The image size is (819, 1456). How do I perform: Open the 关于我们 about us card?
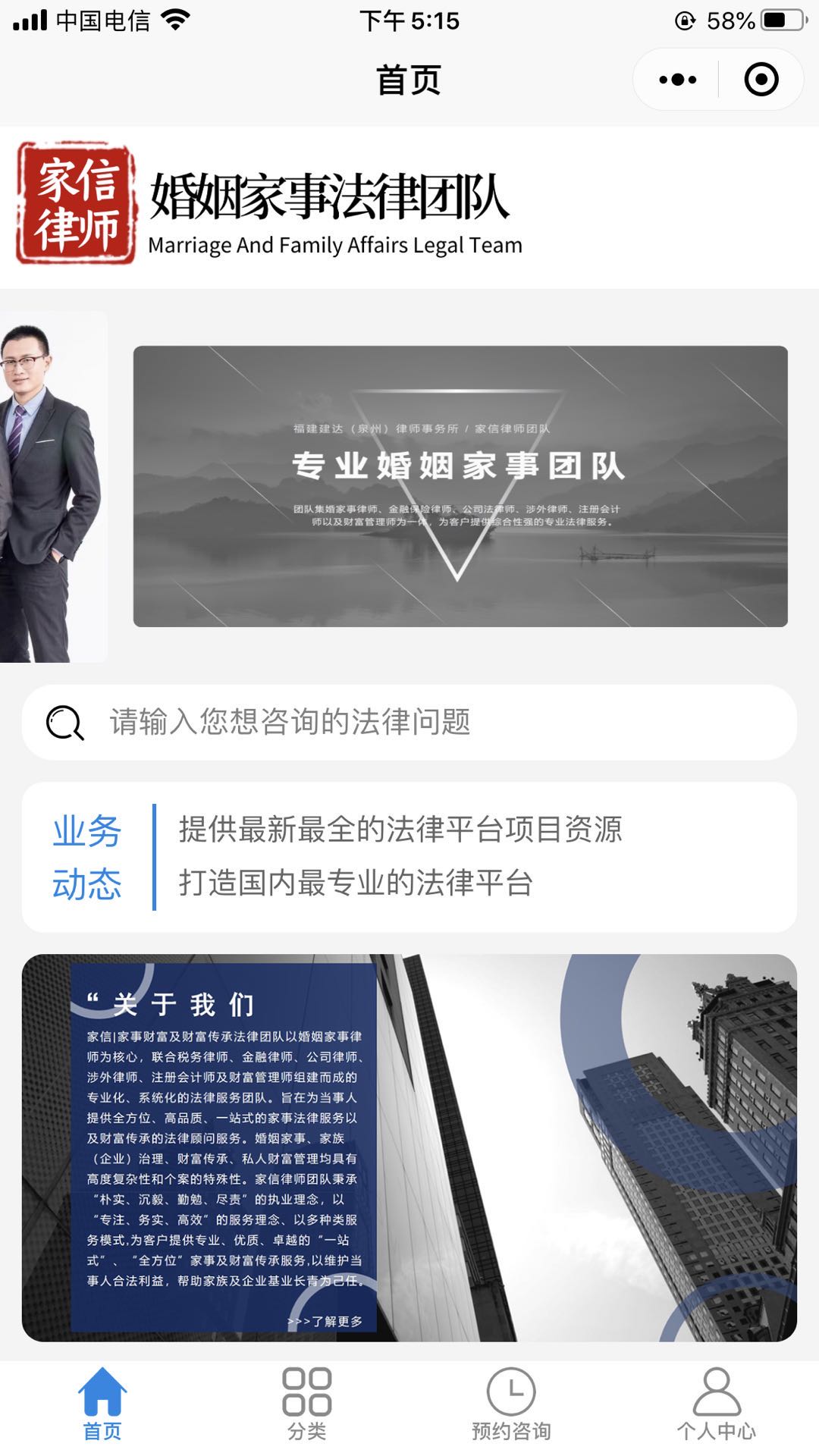409,1147
